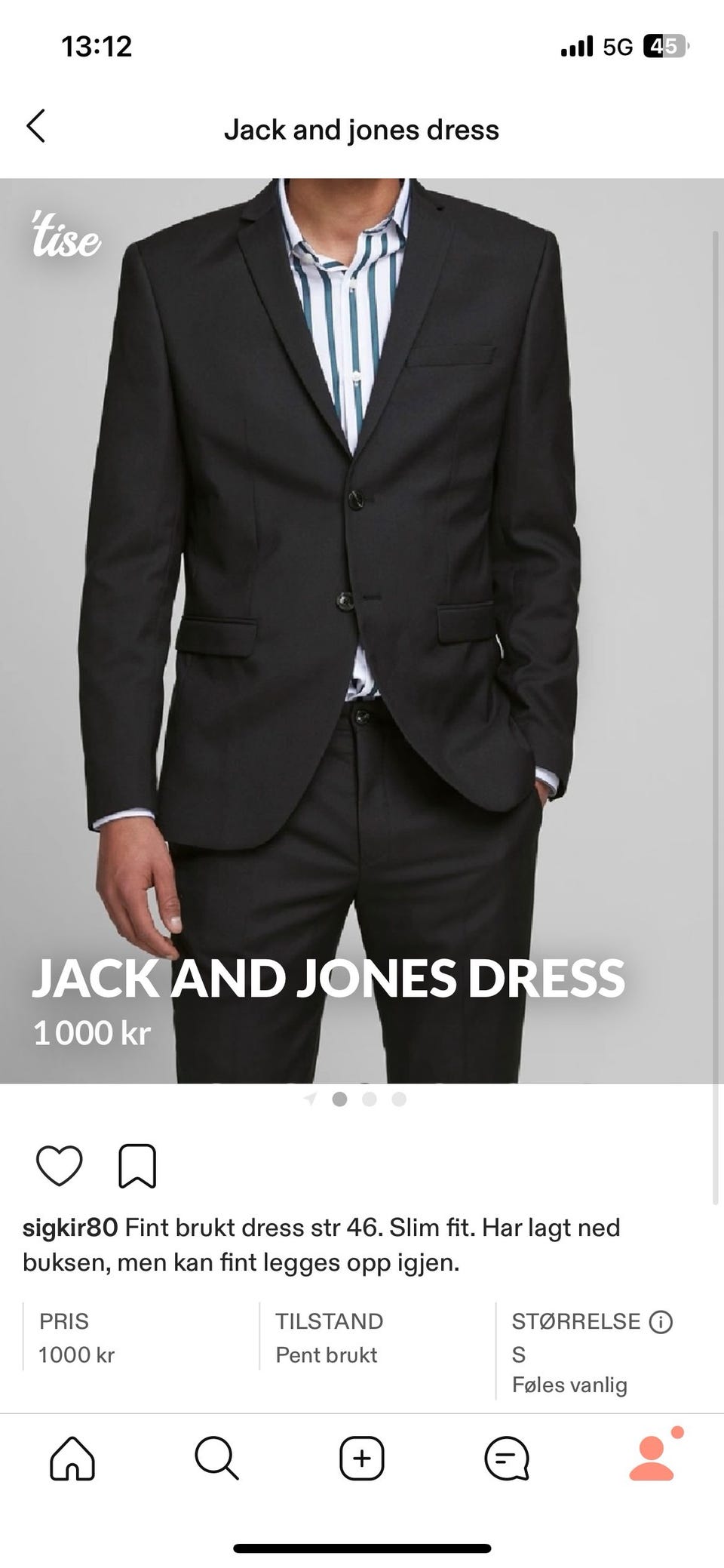Create a new listing

point(362,1458)
